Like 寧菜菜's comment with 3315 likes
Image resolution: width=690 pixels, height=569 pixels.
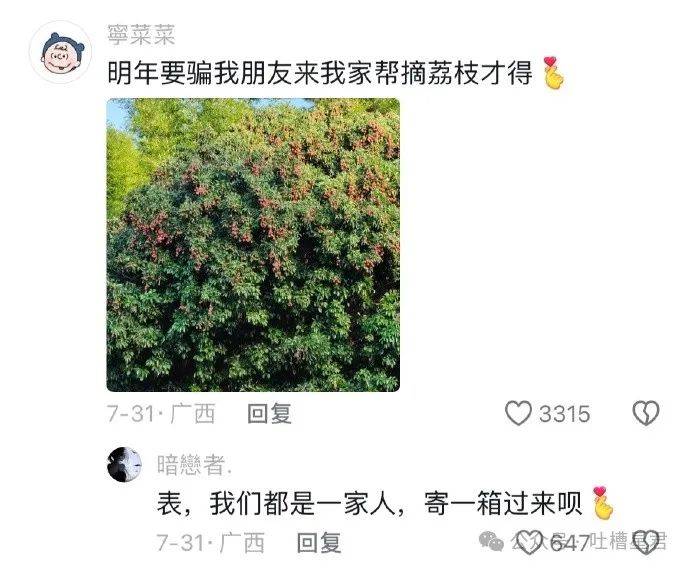(x=518, y=414)
